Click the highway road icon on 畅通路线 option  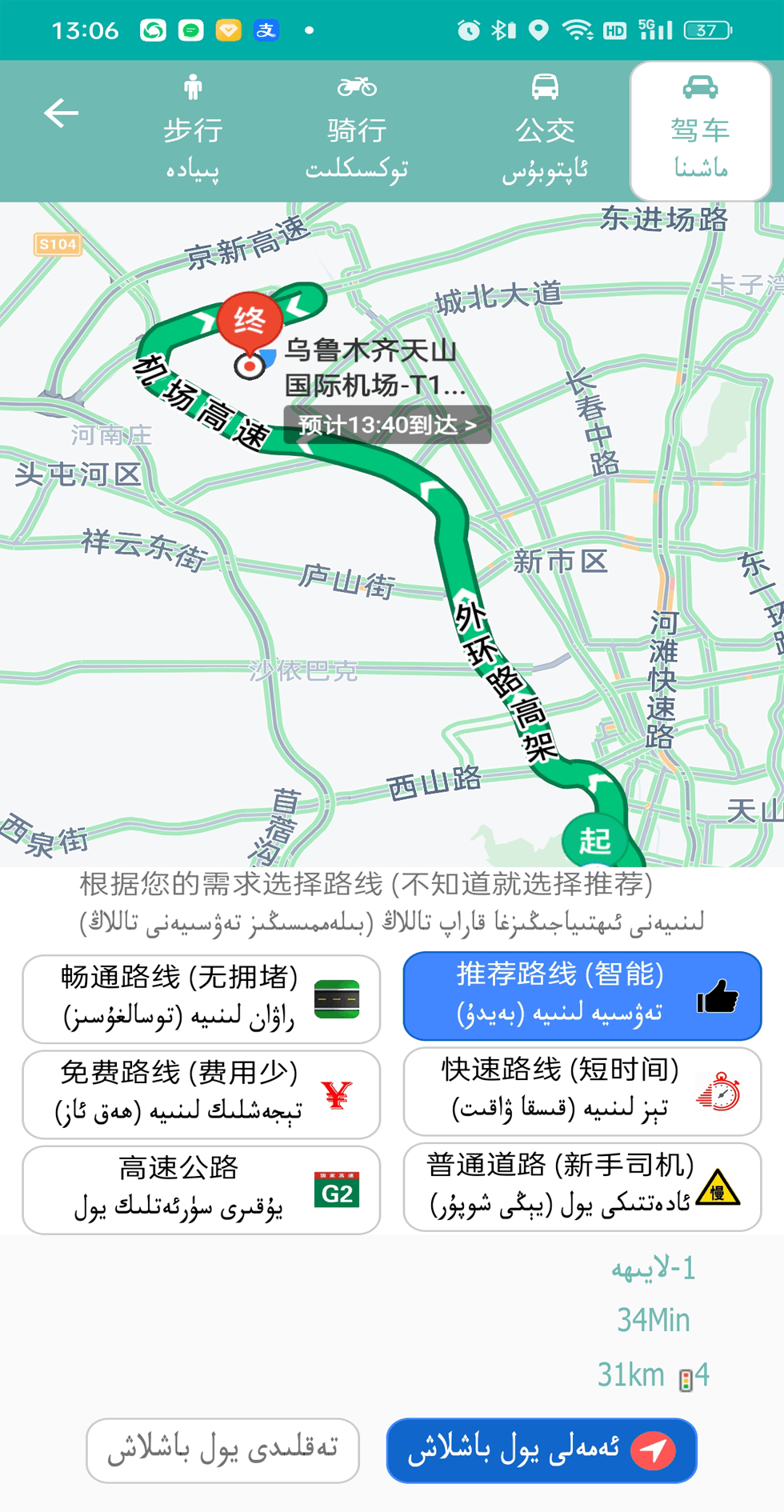[336, 997]
